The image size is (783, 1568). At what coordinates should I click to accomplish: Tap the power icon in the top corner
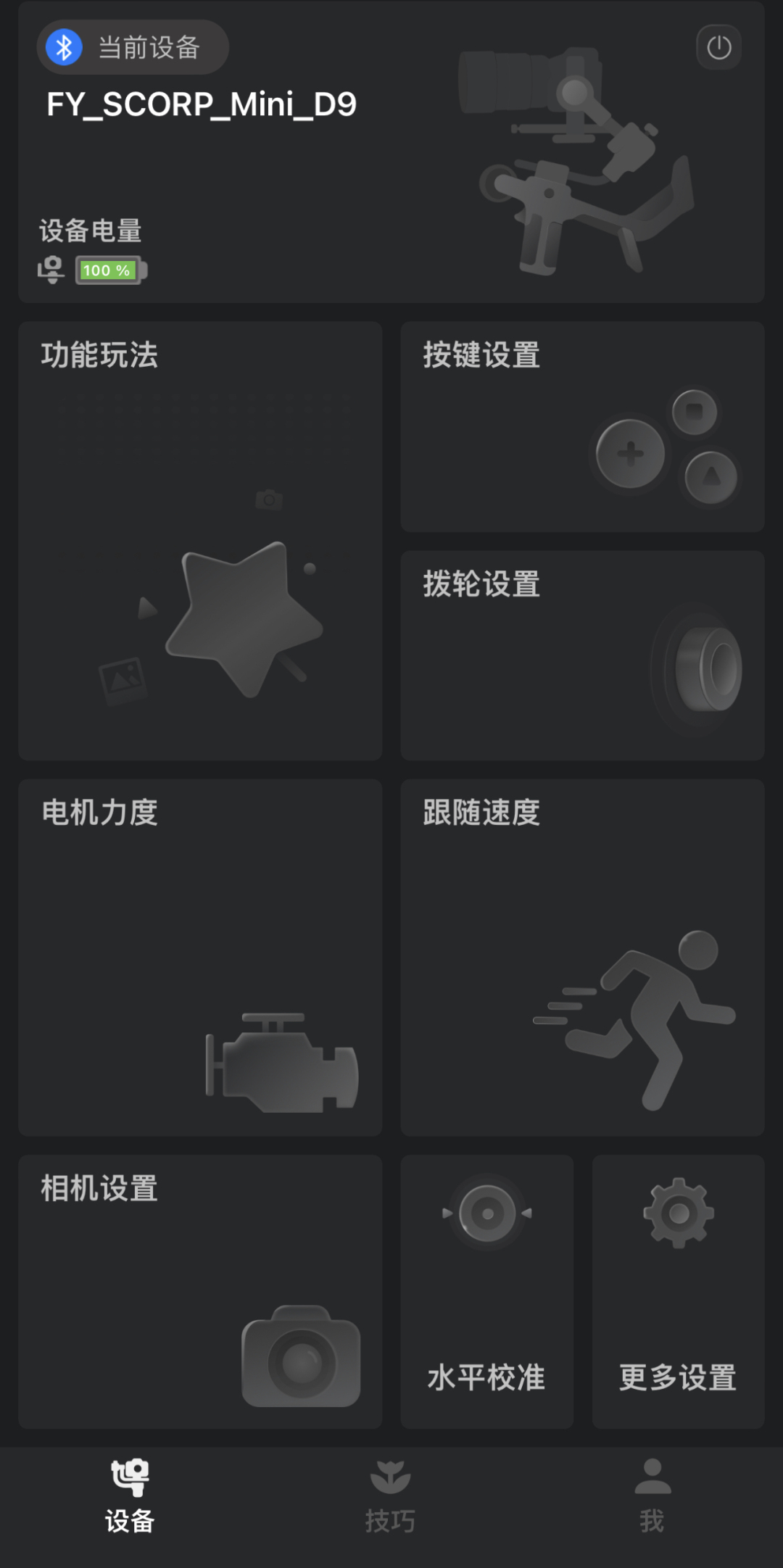point(718,46)
